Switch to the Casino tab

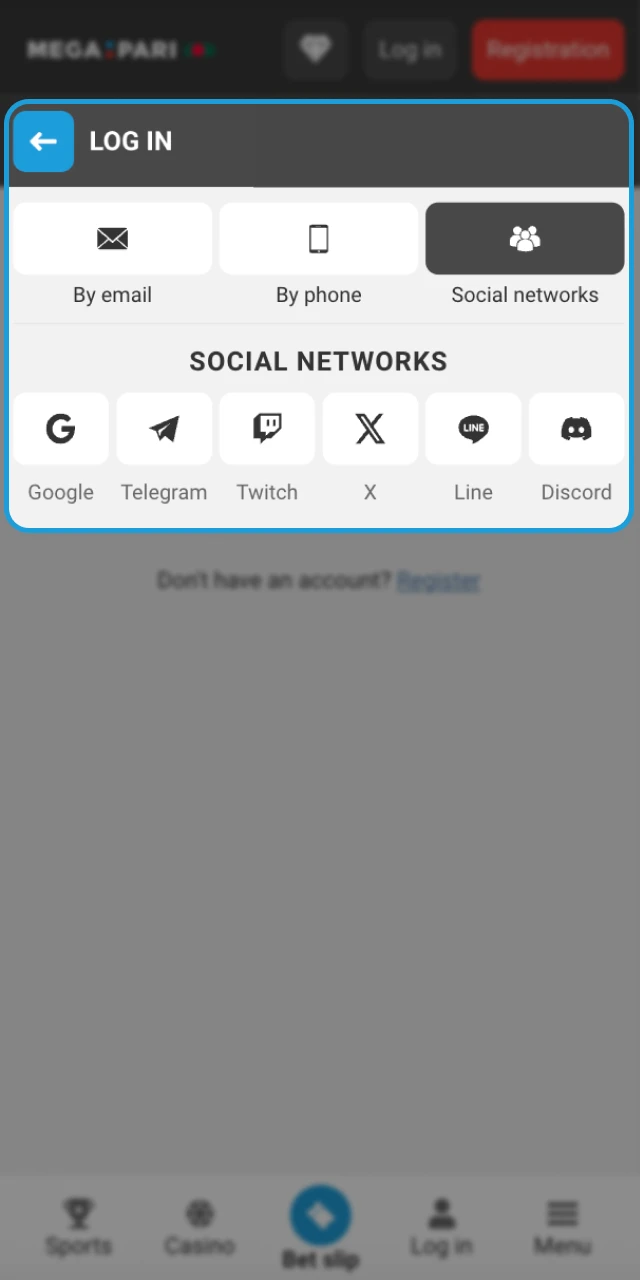200,1228
